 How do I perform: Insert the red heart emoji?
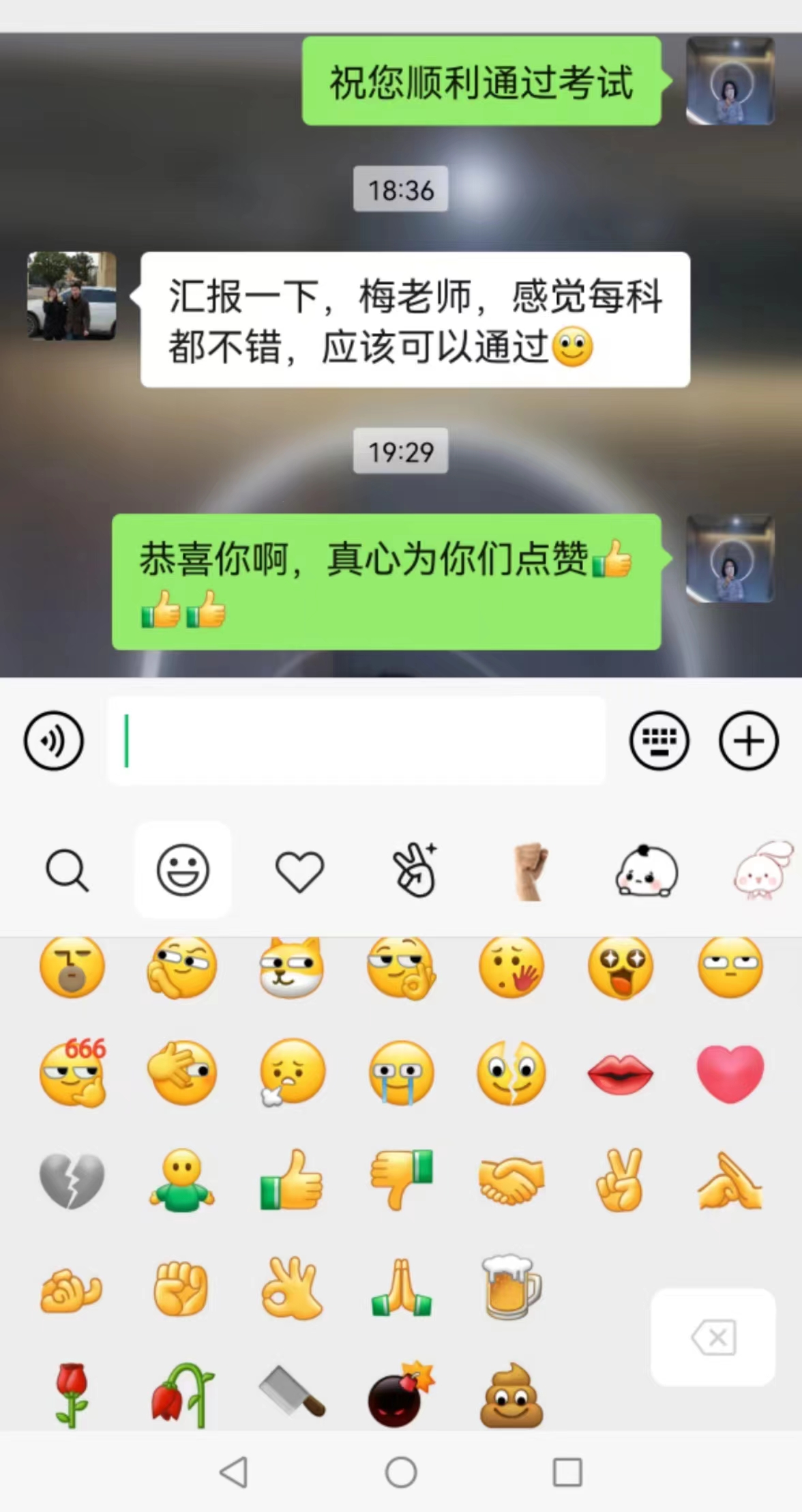(730, 1074)
